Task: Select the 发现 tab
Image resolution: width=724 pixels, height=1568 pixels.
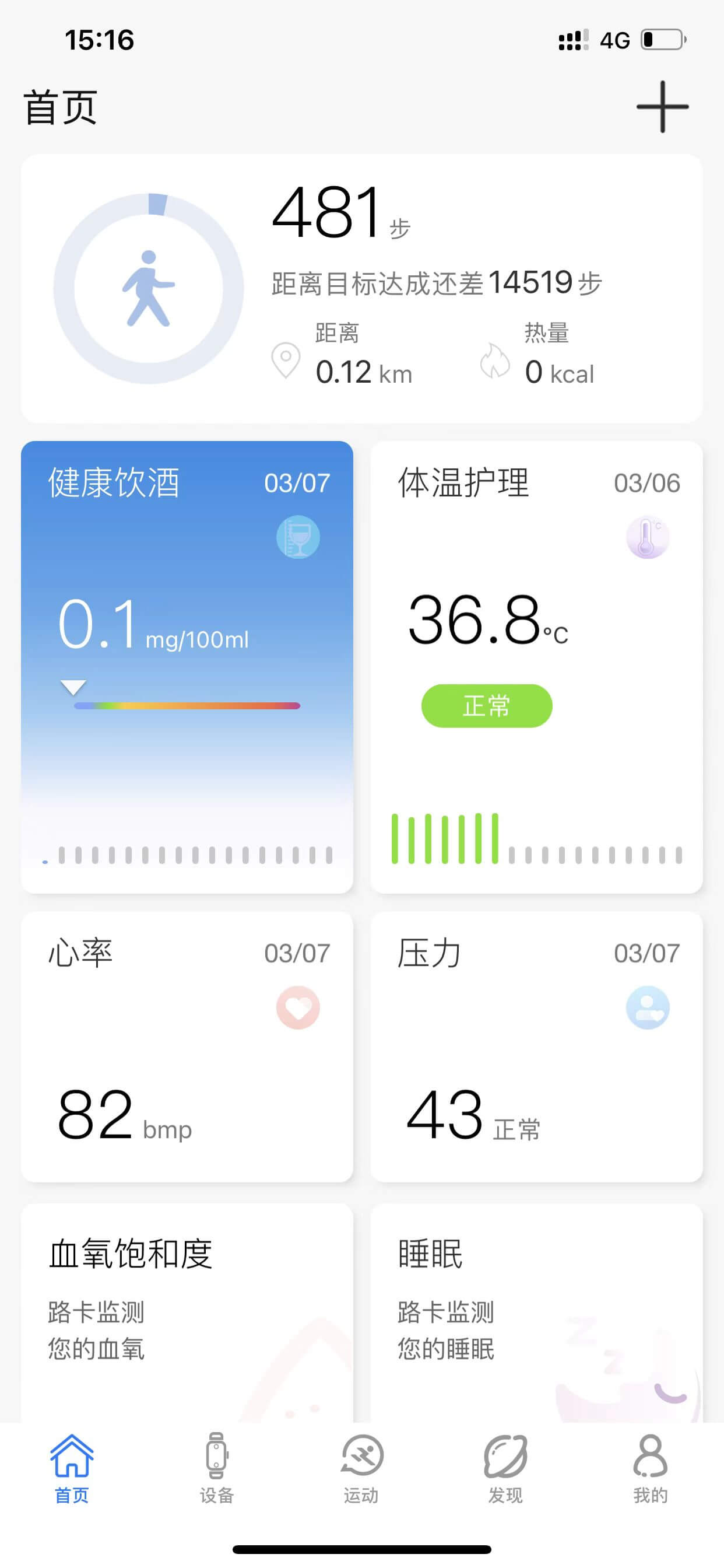Action: [x=505, y=1468]
